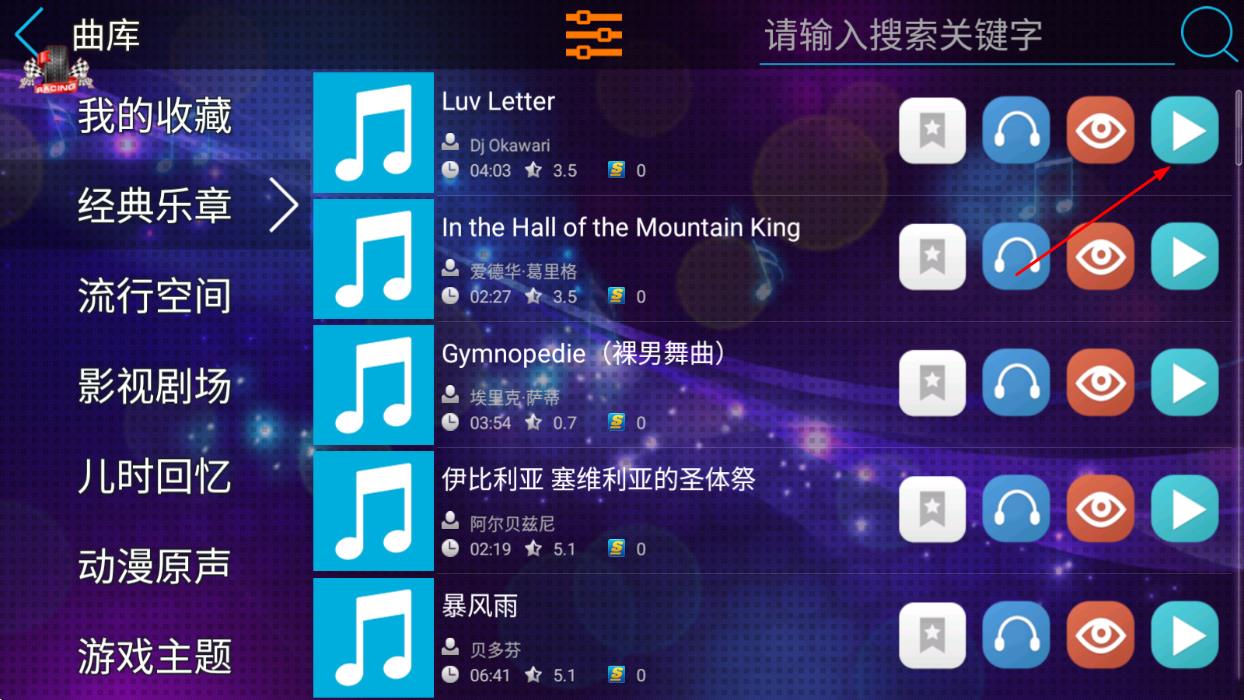Switch to the 游戏主题 category
This screenshot has height=700, width=1244.
(x=155, y=656)
